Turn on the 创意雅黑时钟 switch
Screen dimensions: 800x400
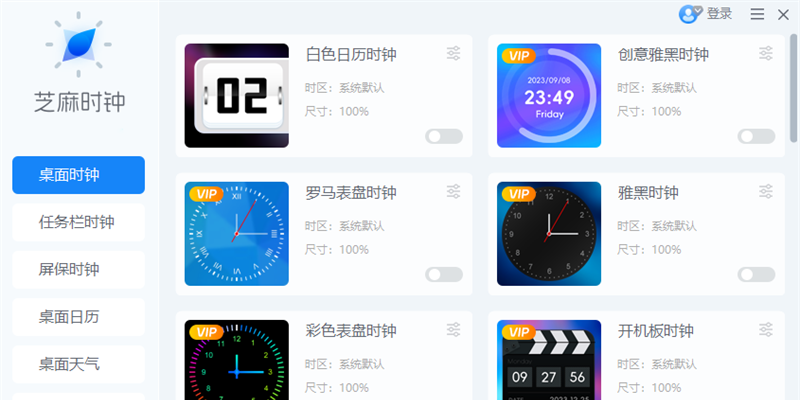pyautogui.click(x=756, y=136)
